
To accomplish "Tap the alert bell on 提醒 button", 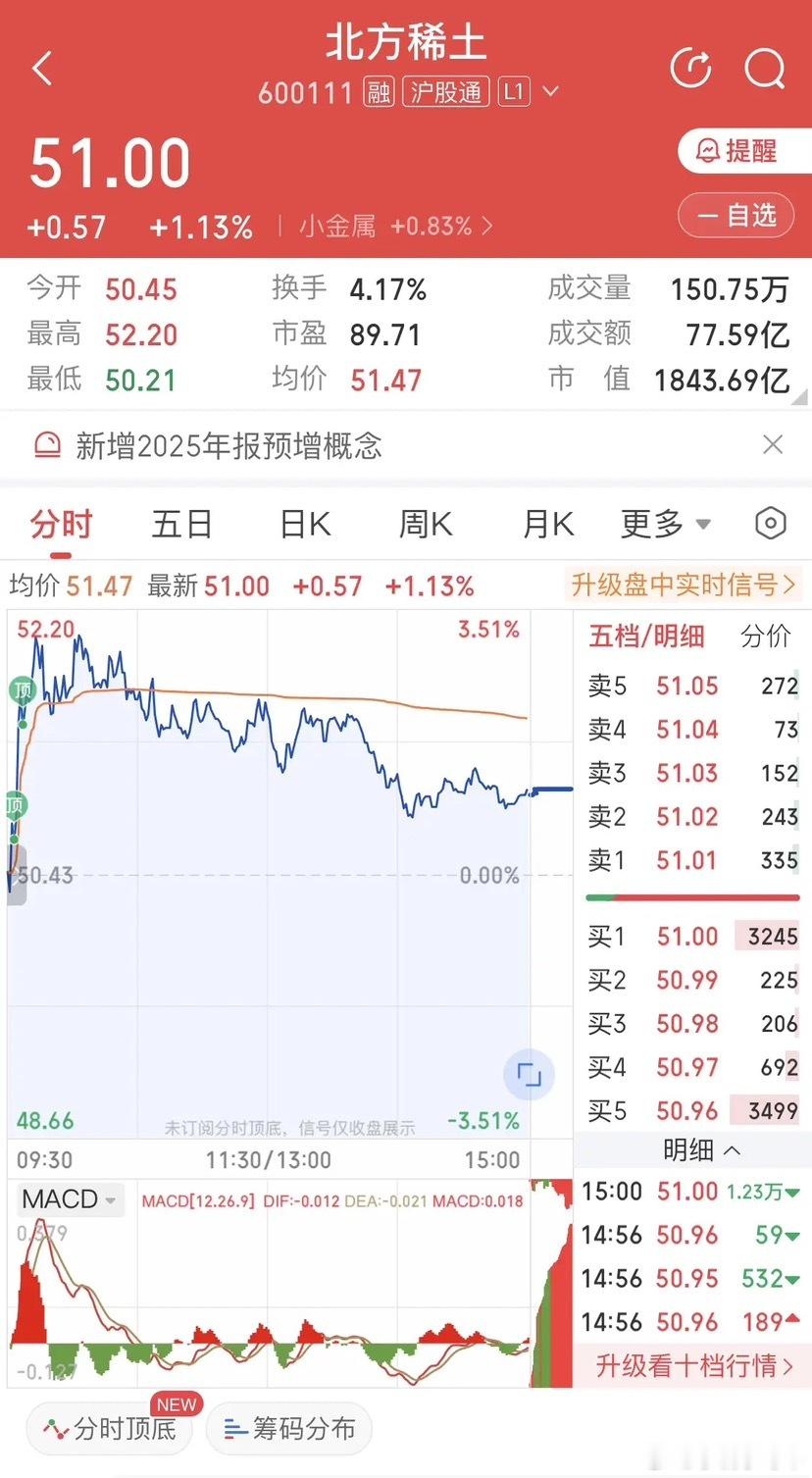I will coord(709,150).
